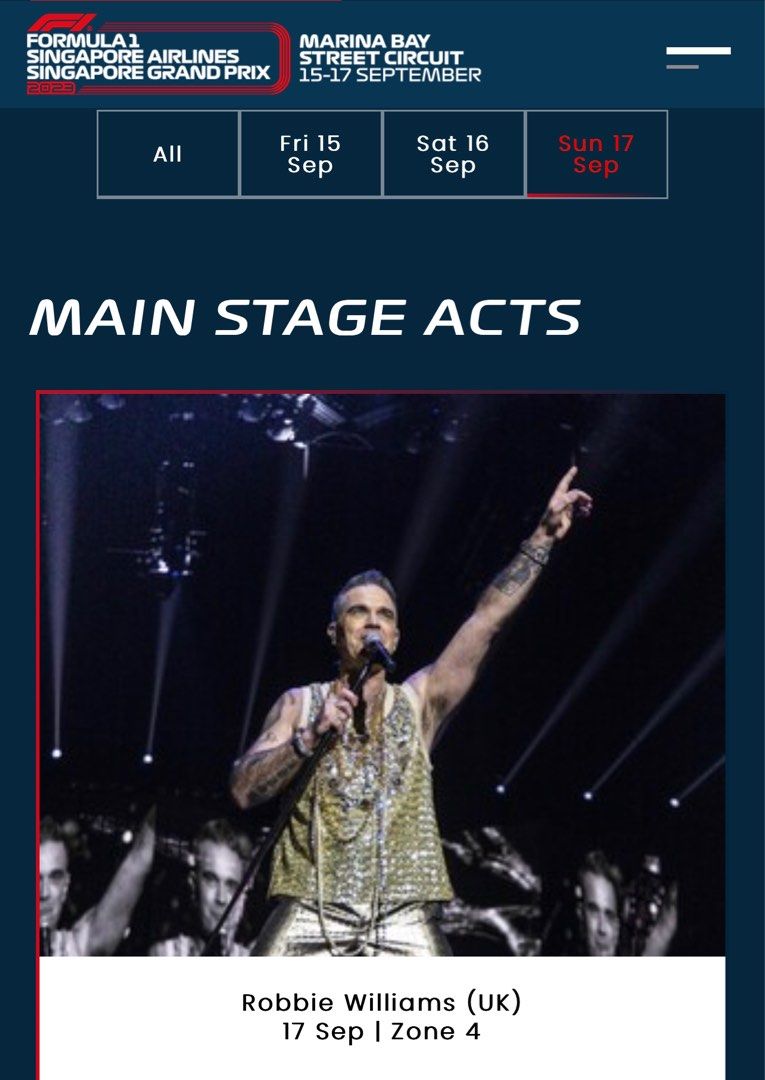Switch to the Sat 16 Sep tab
The width and height of the screenshot is (765, 1080).
point(453,154)
